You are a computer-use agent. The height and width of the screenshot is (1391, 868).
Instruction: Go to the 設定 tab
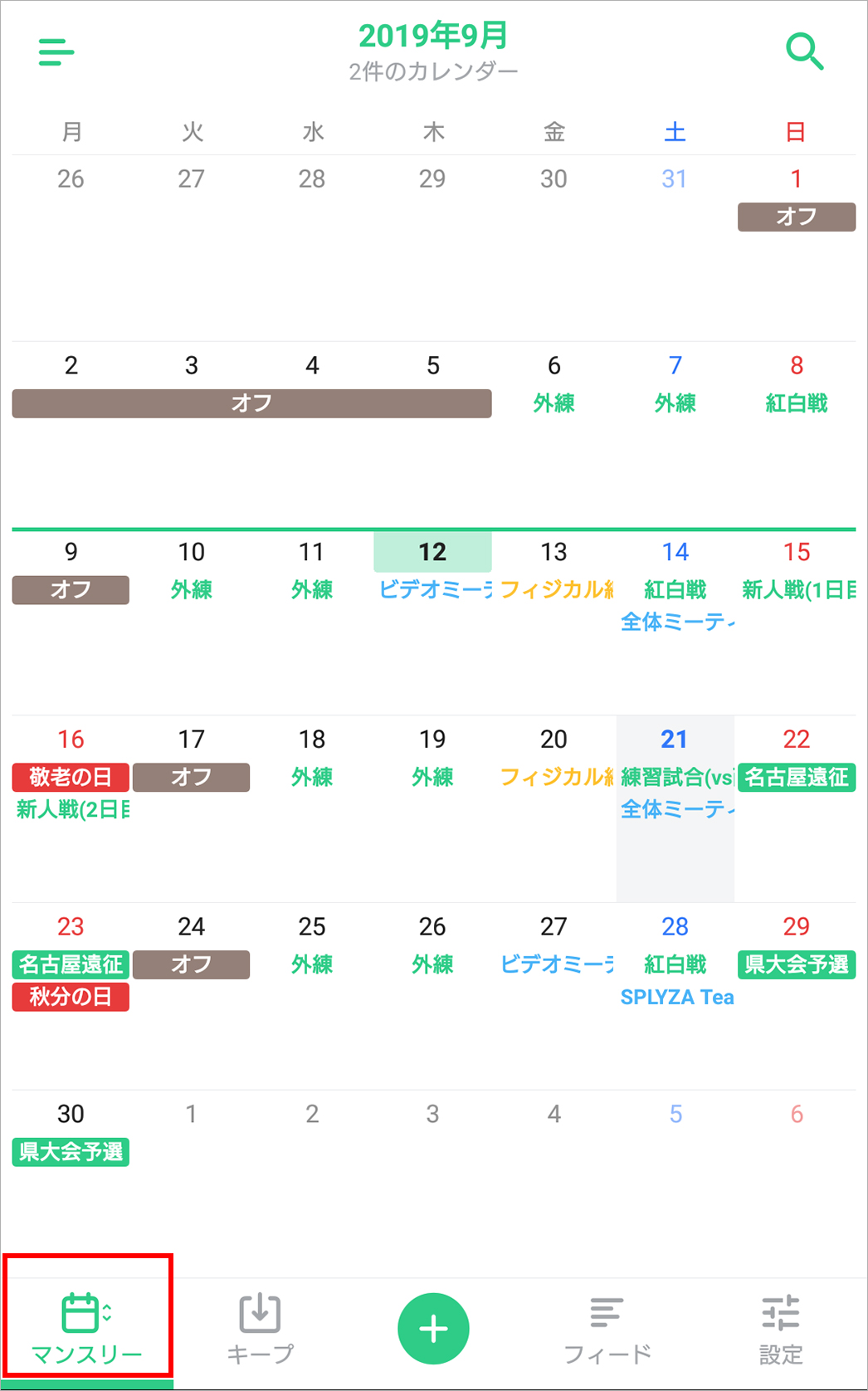click(781, 1330)
